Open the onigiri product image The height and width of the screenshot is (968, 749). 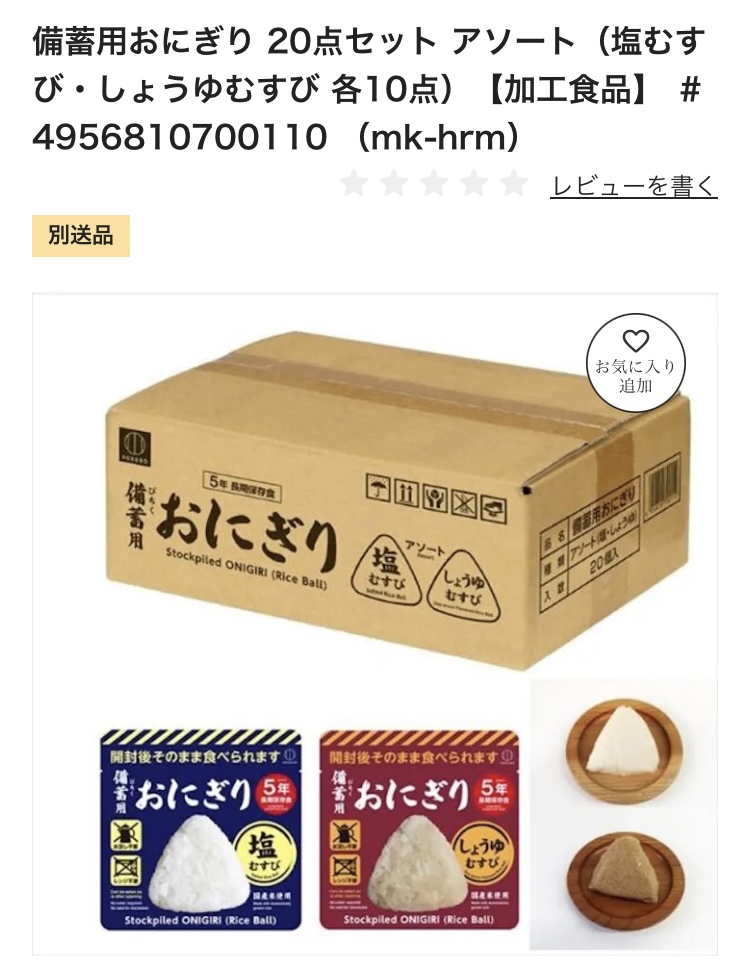click(x=375, y=620)
